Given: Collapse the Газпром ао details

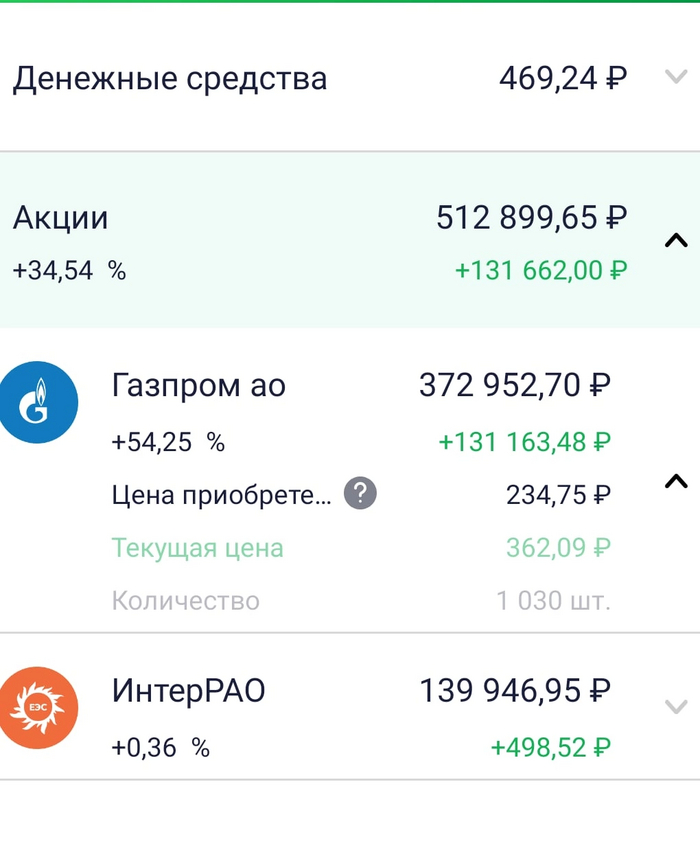Looking at the screenshot, I should tap(676, 483).
